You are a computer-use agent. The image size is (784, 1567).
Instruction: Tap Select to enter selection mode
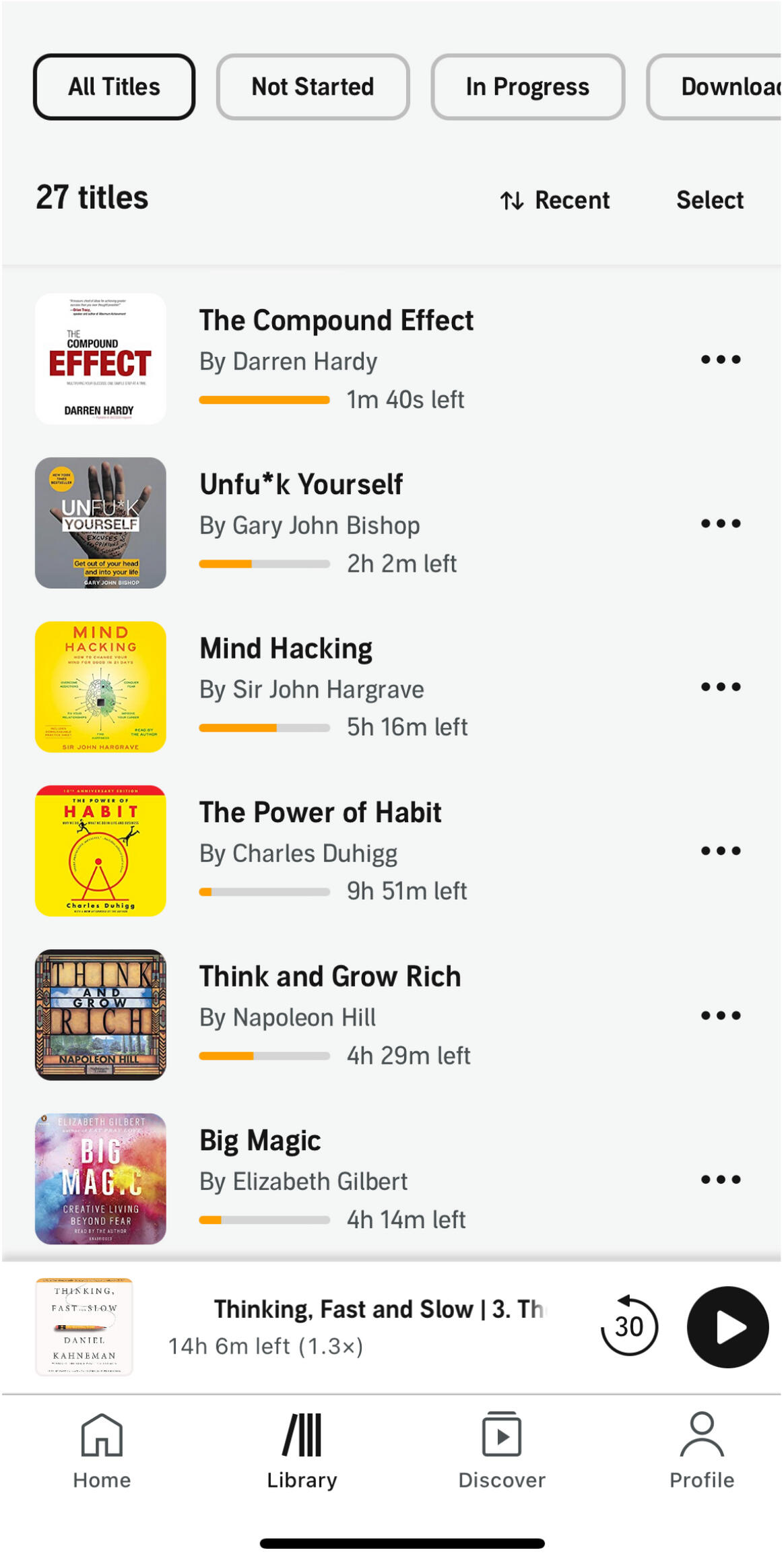pos(709,199)
